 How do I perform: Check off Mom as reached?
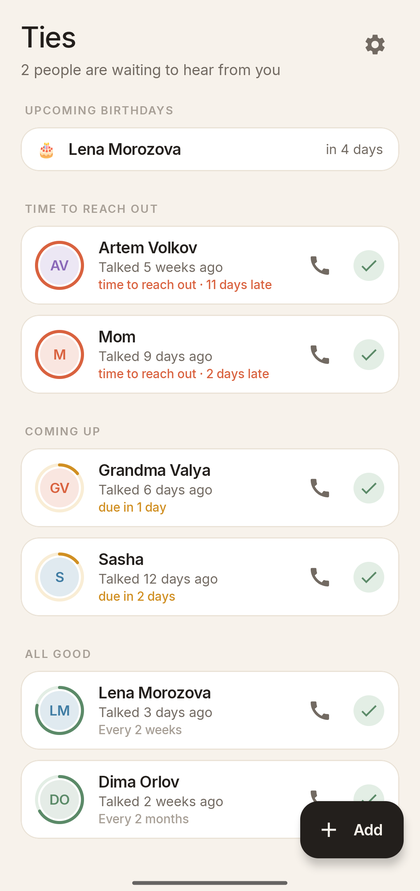click(x=369, y=355)
